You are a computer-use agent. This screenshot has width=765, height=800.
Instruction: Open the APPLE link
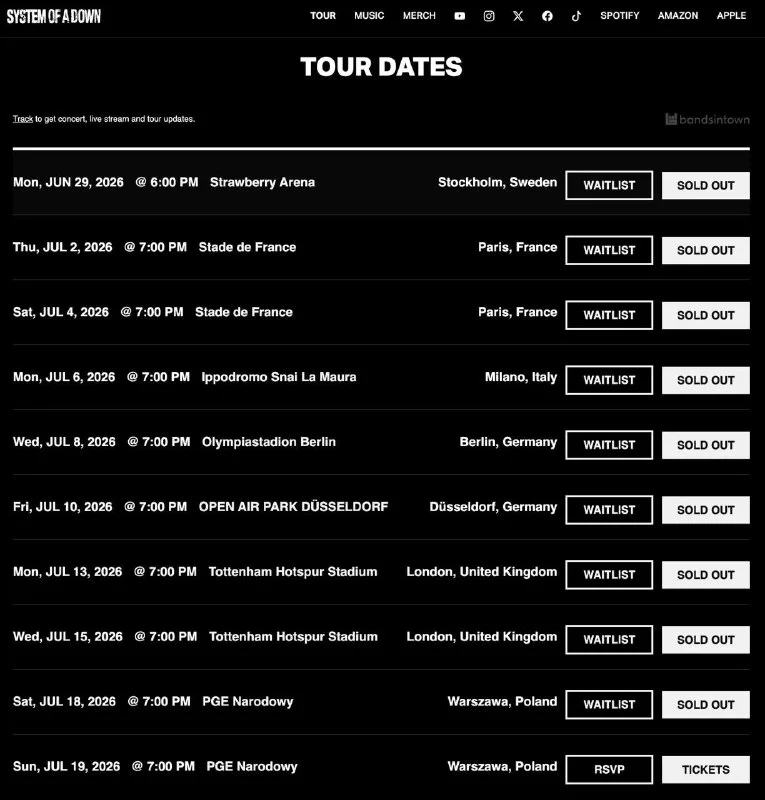tap(731, 16)
